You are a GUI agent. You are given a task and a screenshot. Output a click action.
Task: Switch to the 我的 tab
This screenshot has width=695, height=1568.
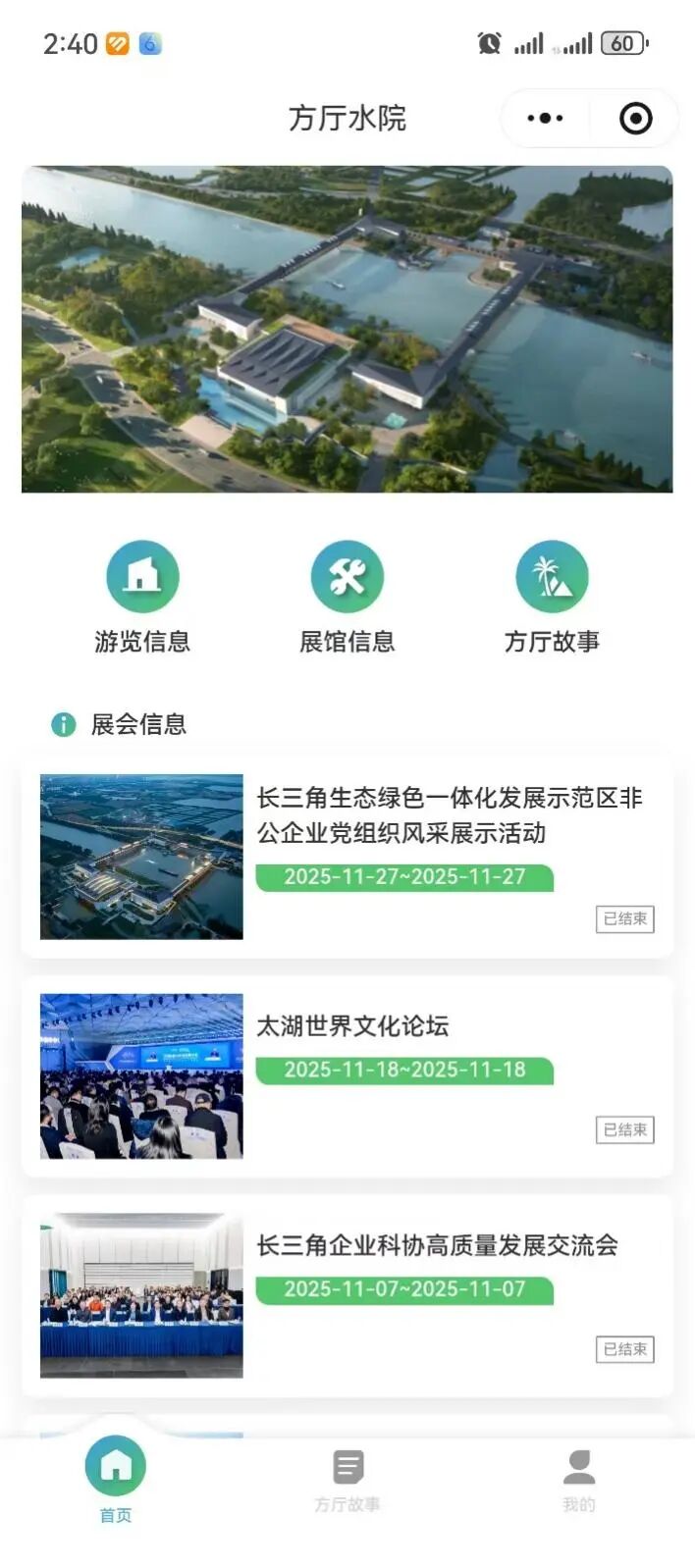(578, 1480)
